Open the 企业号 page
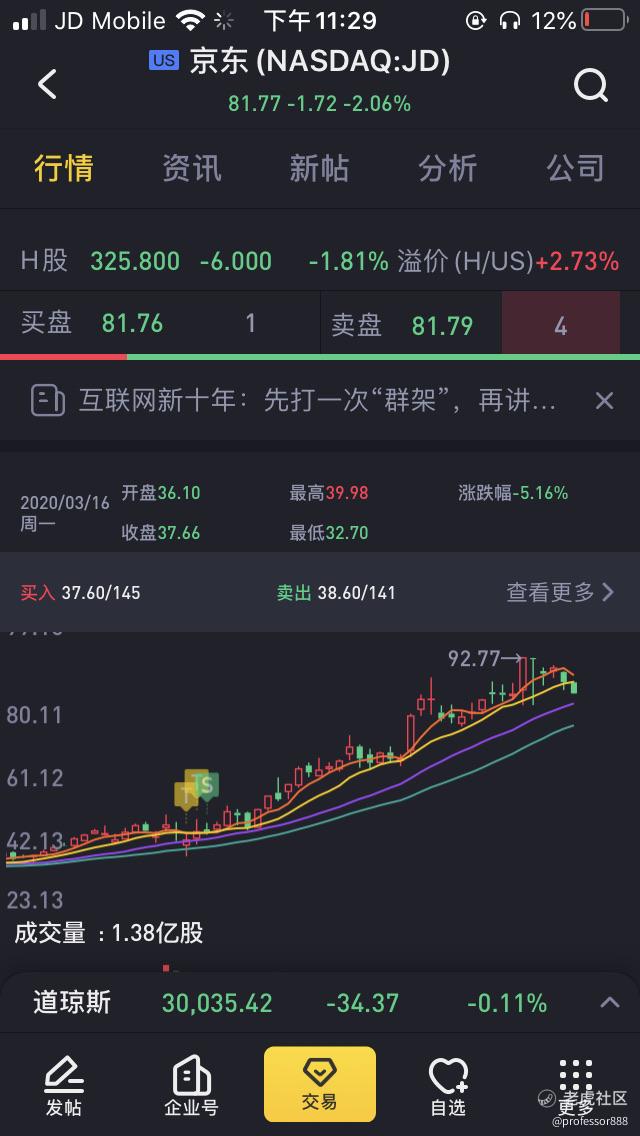Screen dimensions: 640x1136 [191, 1086]
